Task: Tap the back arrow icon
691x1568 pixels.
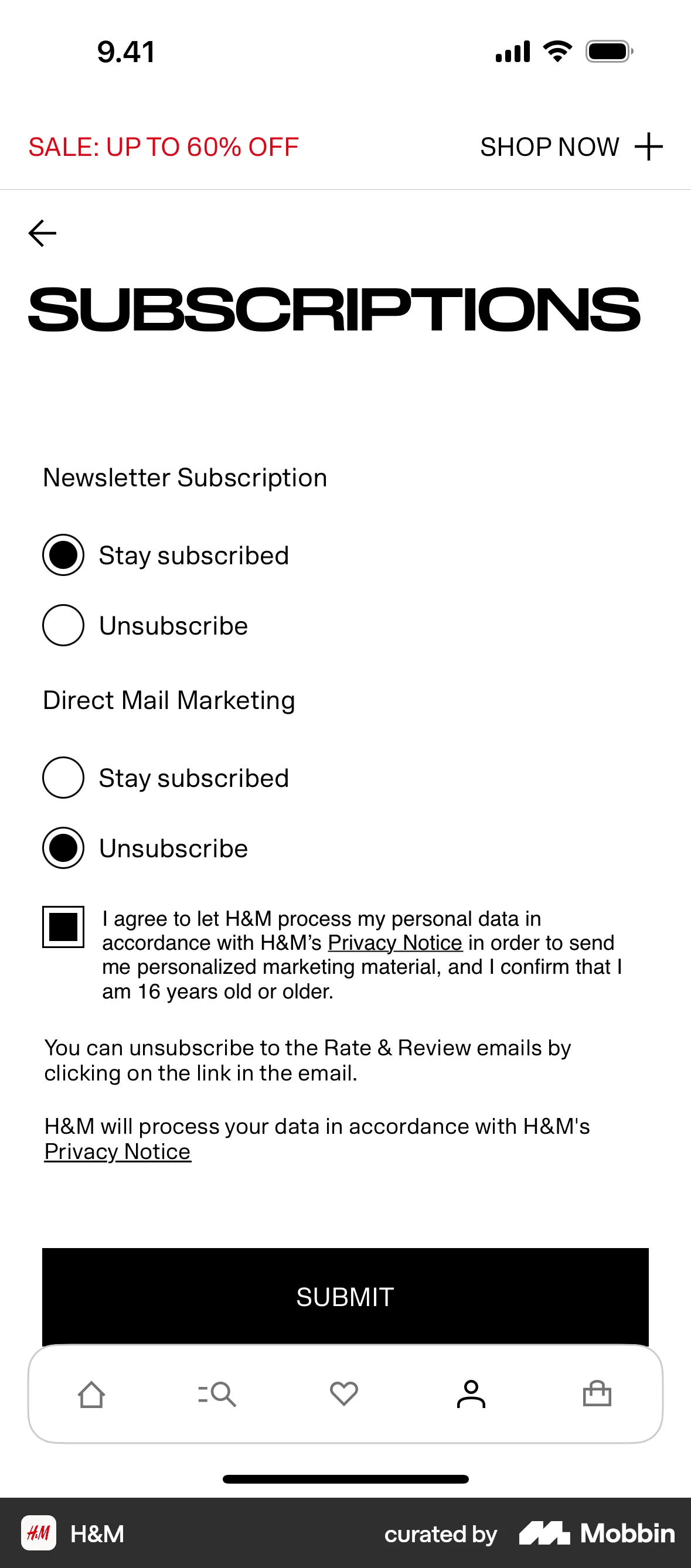Action: click(x=42, y=233)
